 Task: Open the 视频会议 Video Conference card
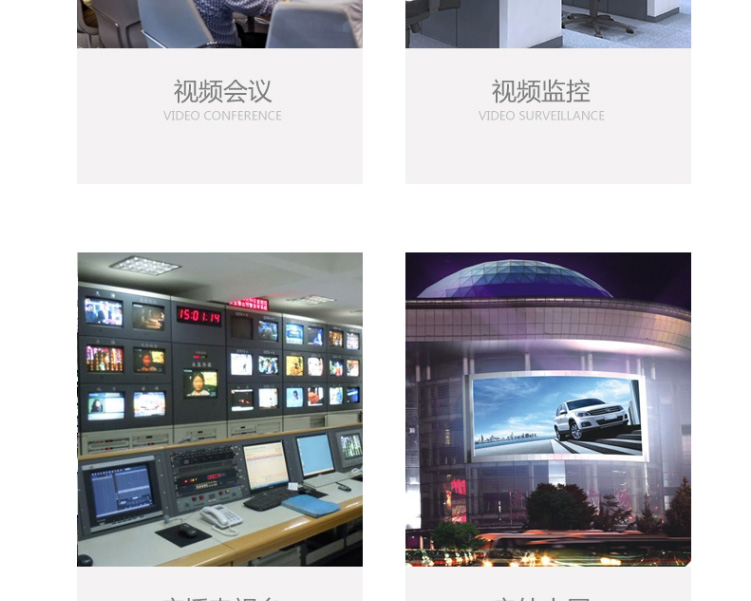click(x=221, y=101)
